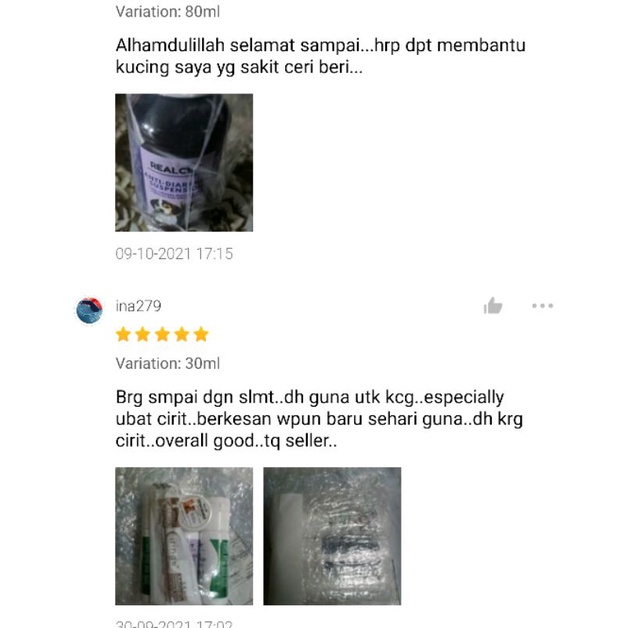Screen dimensions: 628x628
Task: View the Realcy bottle photo in the 80ml review
Action: 184,163
